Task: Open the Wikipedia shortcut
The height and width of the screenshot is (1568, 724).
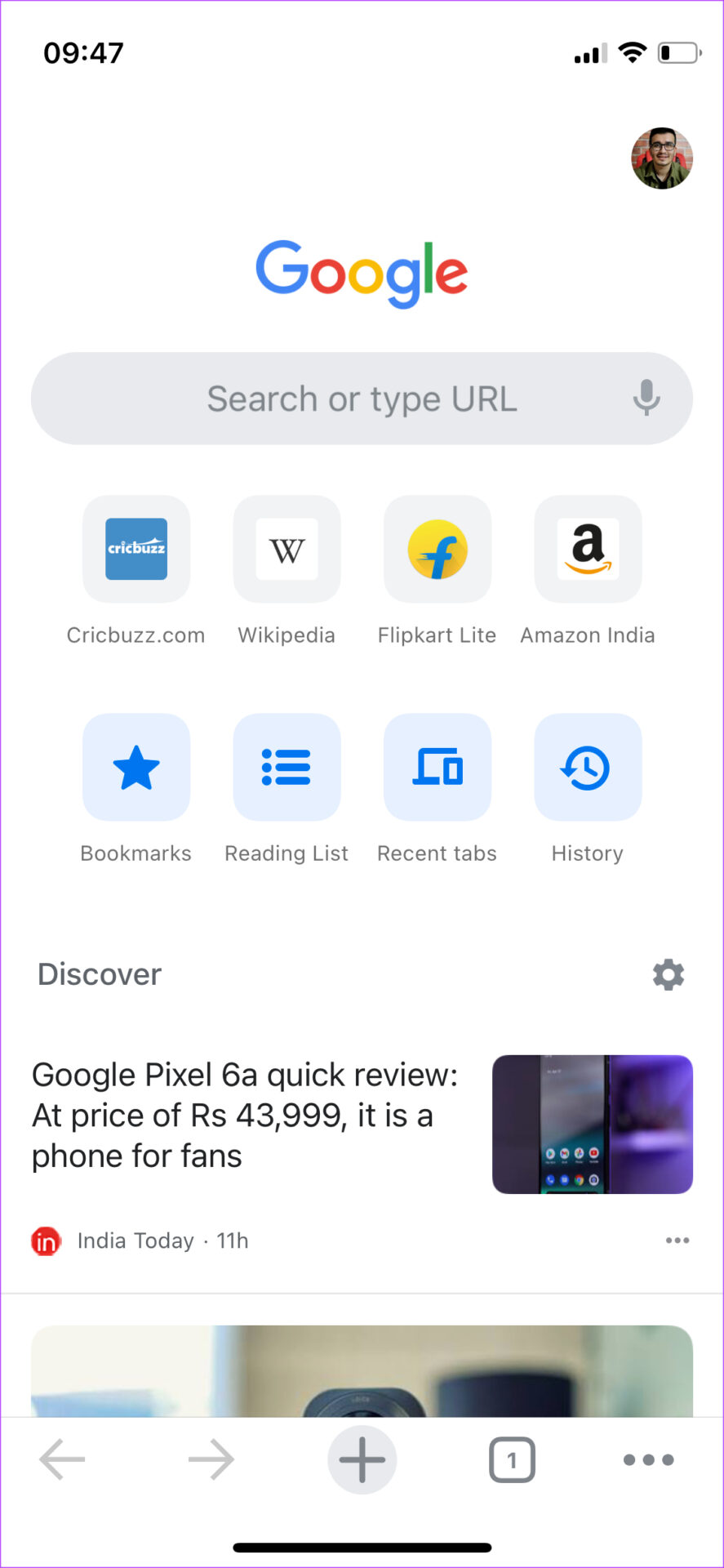Action: click(x=286, y=549)
